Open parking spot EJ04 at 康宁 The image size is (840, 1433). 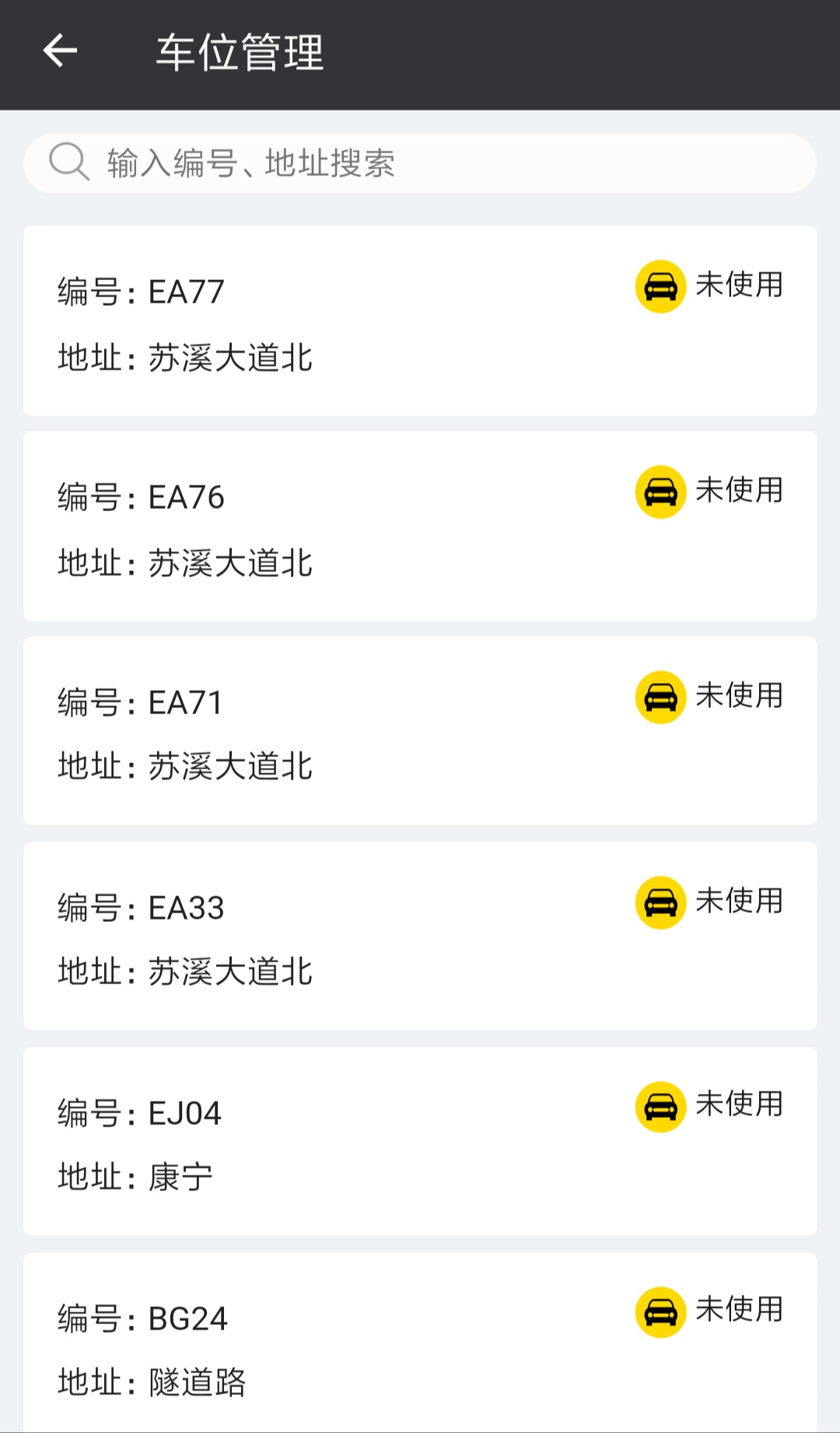420,1141
